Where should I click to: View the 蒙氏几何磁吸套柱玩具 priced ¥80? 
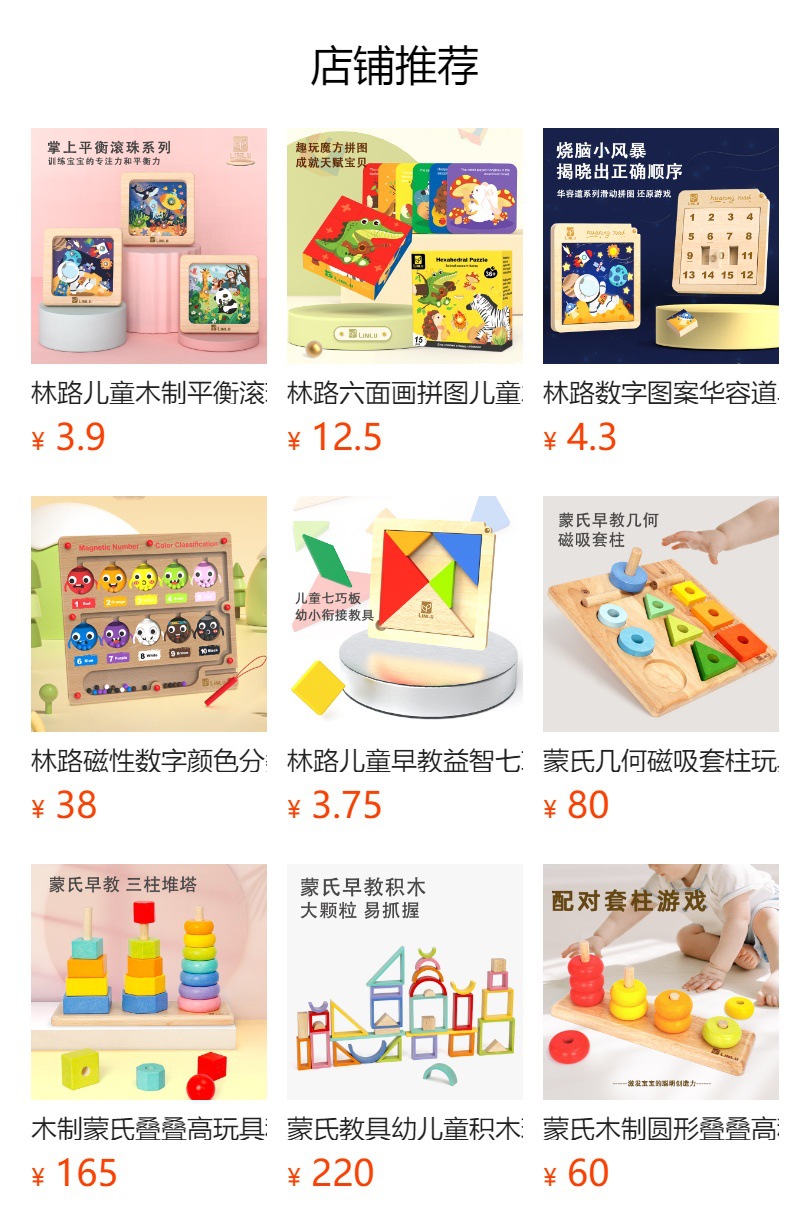660,614
